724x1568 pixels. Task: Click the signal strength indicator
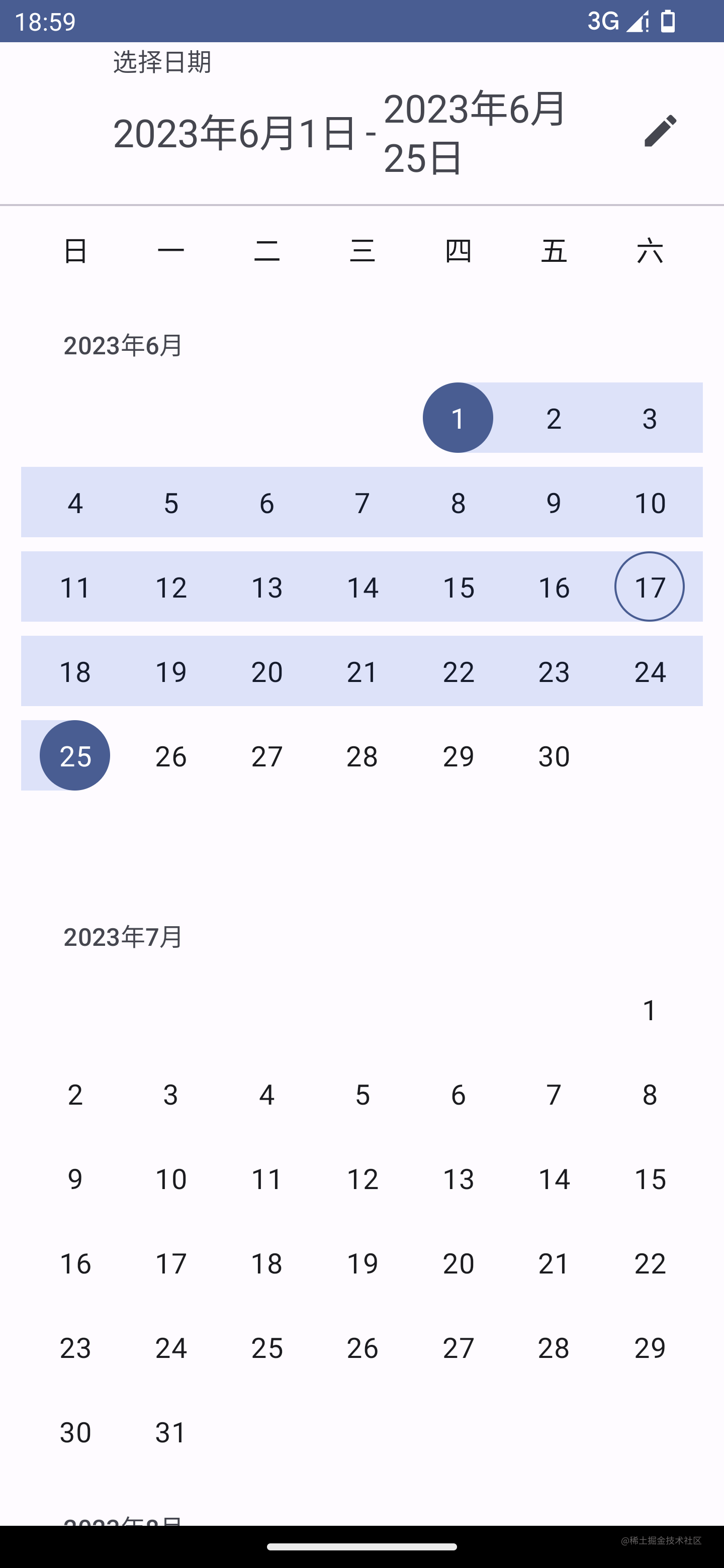pyautogui.click(x=637, y=21)
